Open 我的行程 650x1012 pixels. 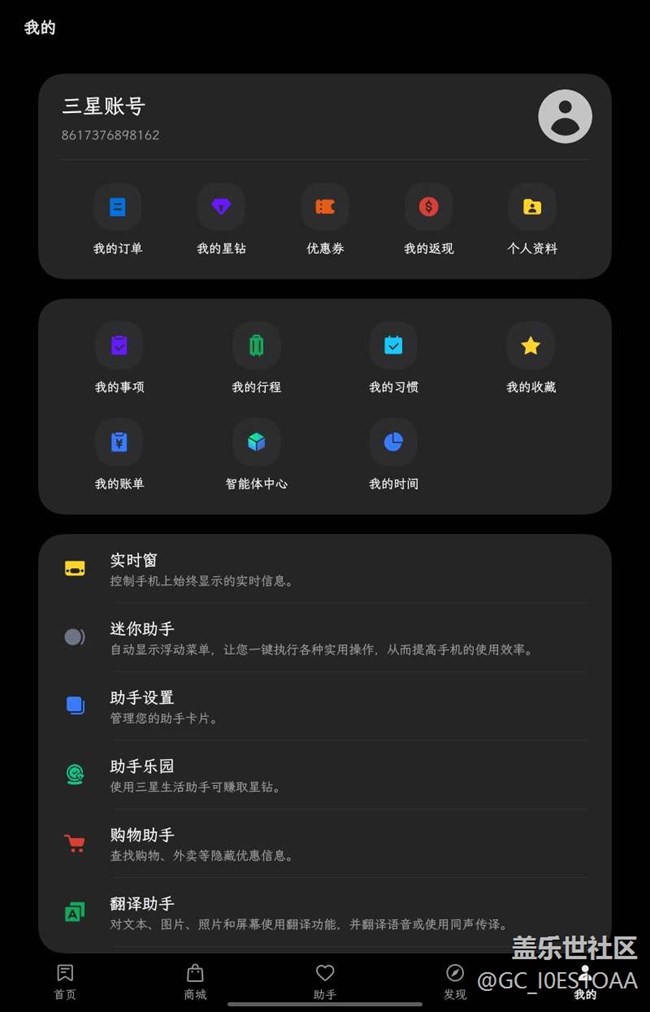point(256,357)
